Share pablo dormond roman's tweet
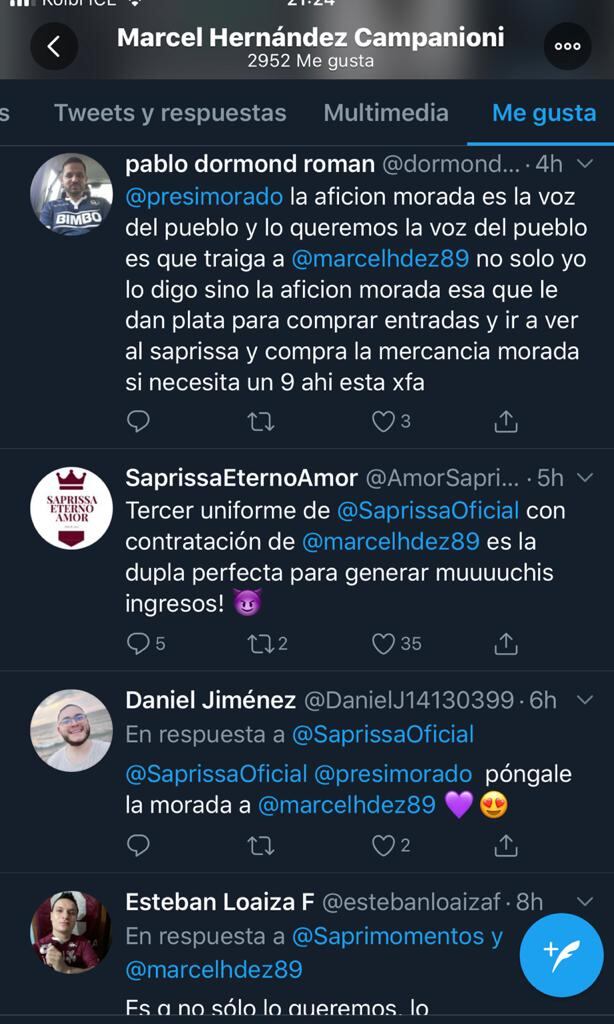 click(506, 422)
